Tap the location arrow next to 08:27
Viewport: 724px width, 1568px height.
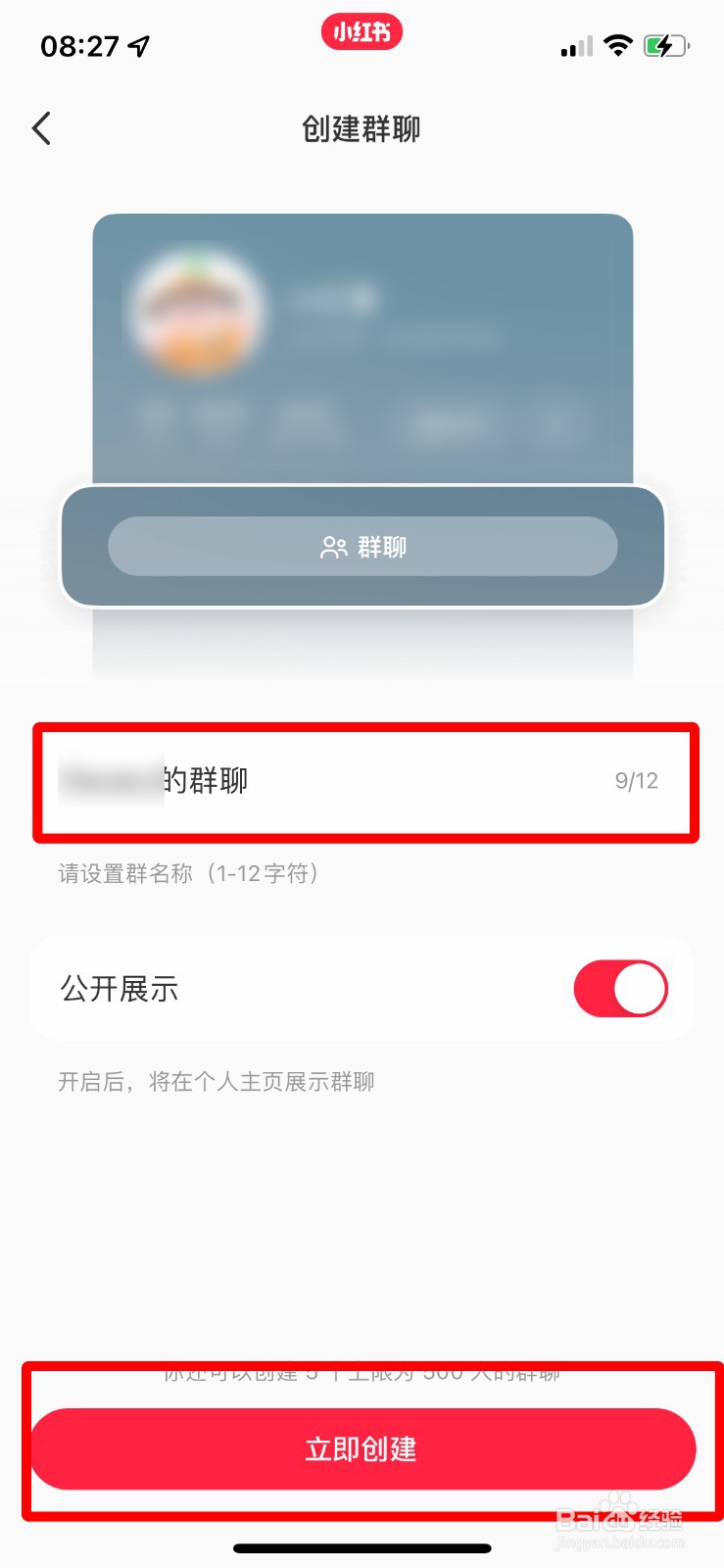(137, 43)
